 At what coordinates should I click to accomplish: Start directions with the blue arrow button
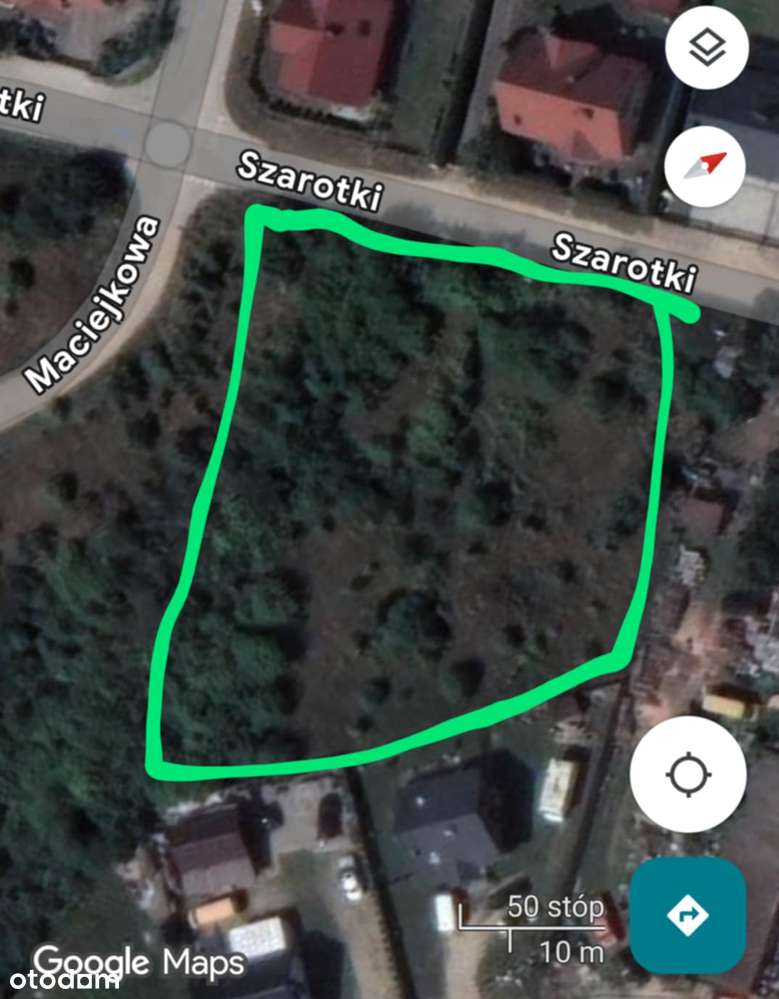point(688,915)
